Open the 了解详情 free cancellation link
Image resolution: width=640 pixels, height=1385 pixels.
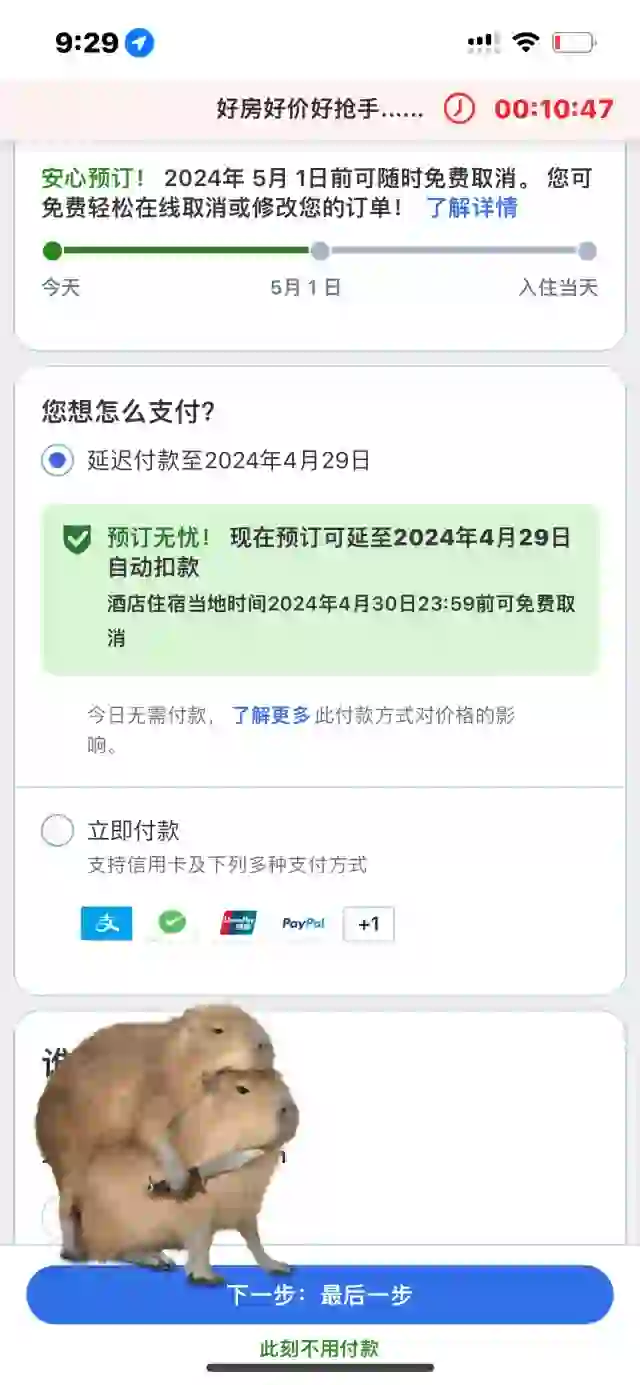click(472, 208)
